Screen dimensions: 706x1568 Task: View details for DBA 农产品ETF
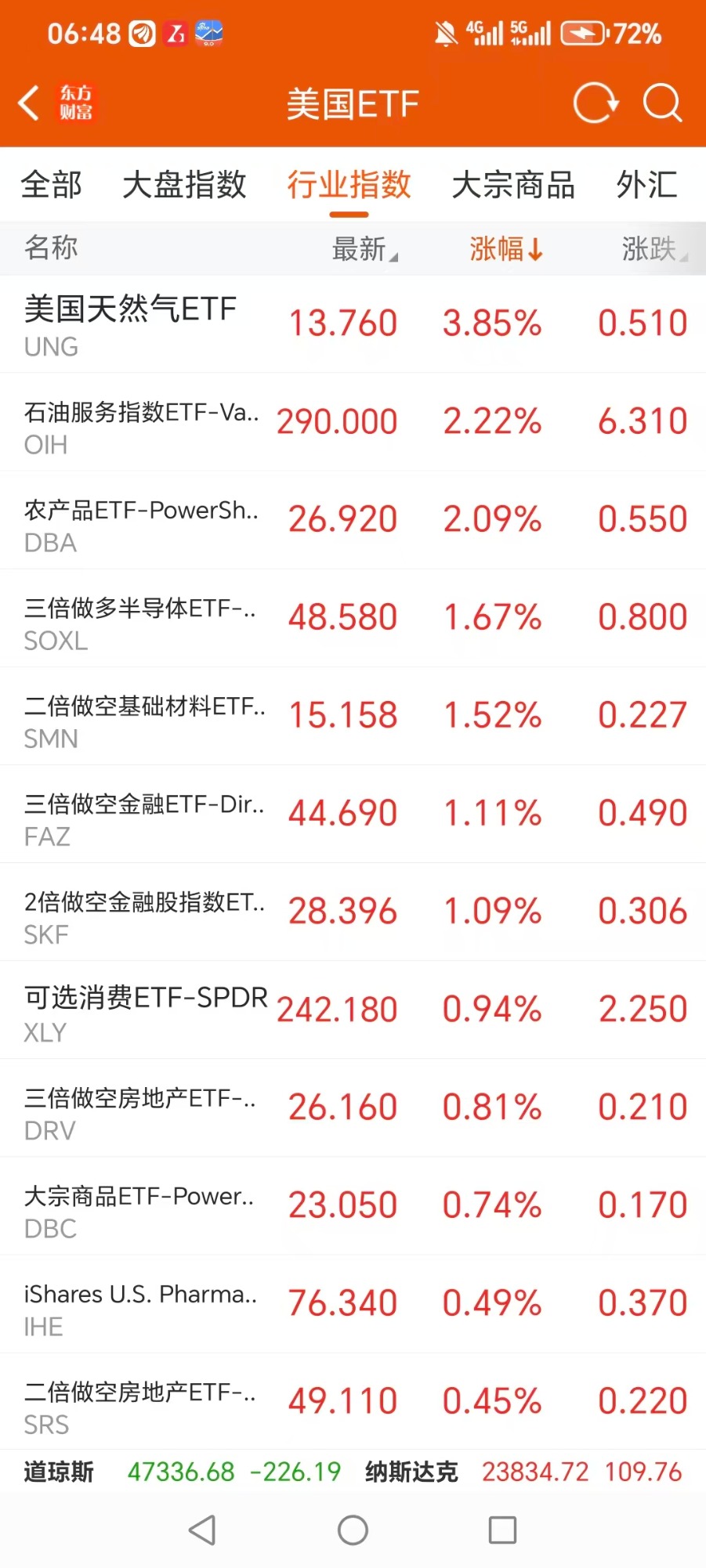(x=353, y=520)
